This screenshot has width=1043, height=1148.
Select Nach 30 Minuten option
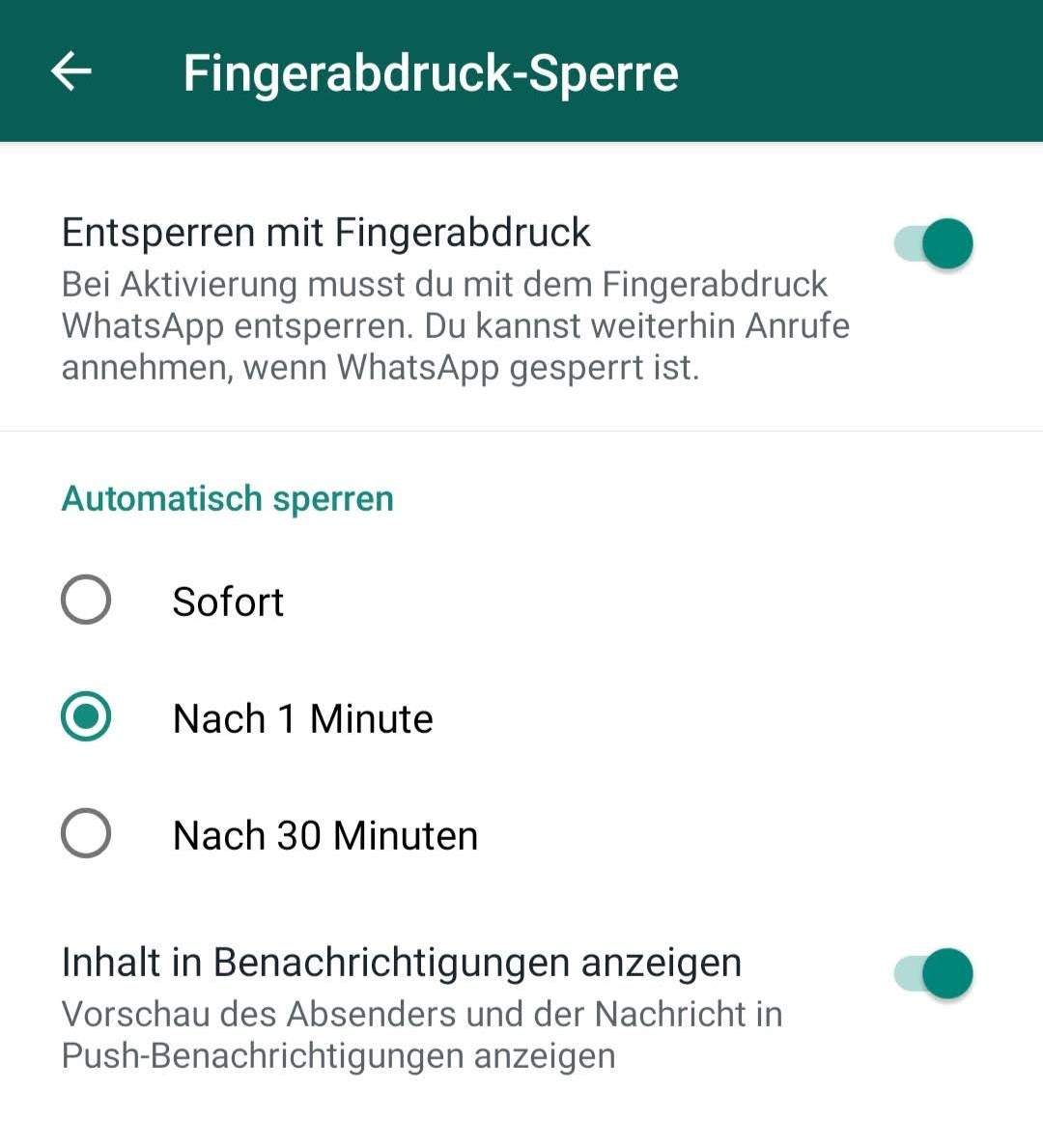pos(86,834)
